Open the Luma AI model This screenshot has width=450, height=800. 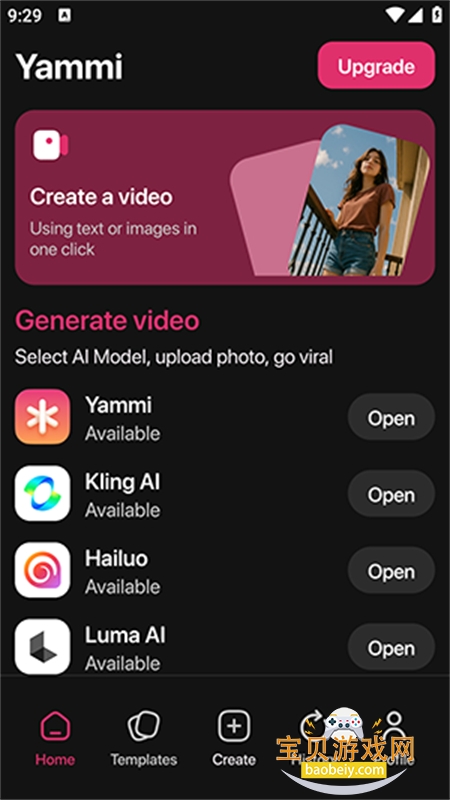coord(391,647)
